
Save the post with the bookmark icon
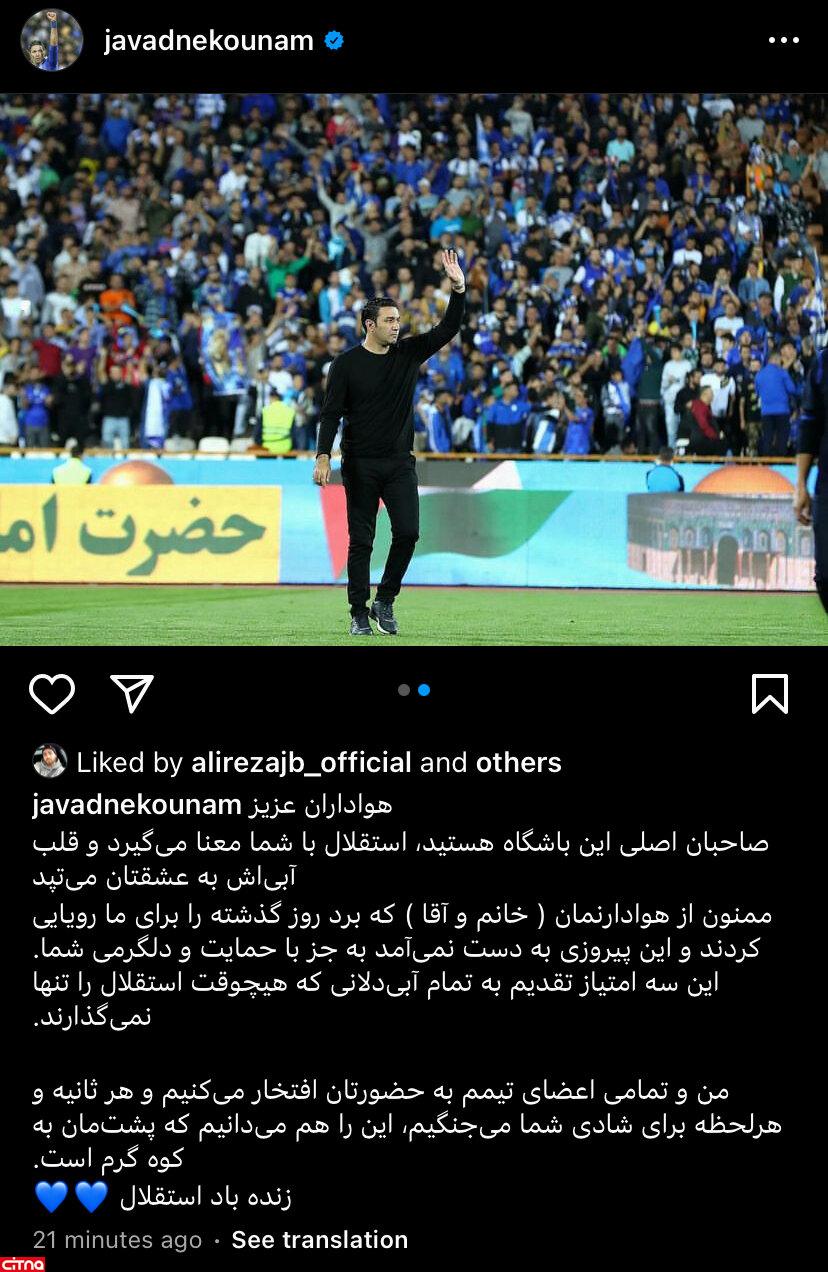769,693
